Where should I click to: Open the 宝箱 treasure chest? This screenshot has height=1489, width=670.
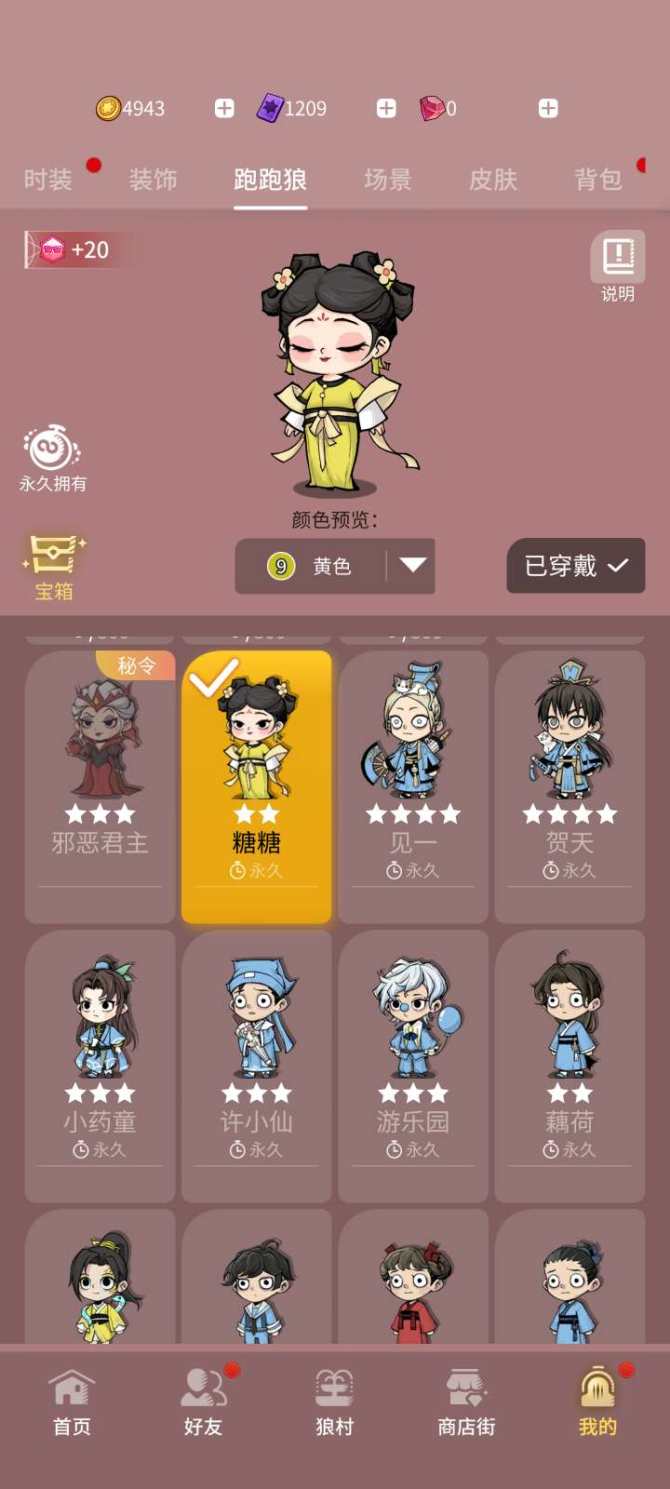pyautogui.click(x=55, y=566)
